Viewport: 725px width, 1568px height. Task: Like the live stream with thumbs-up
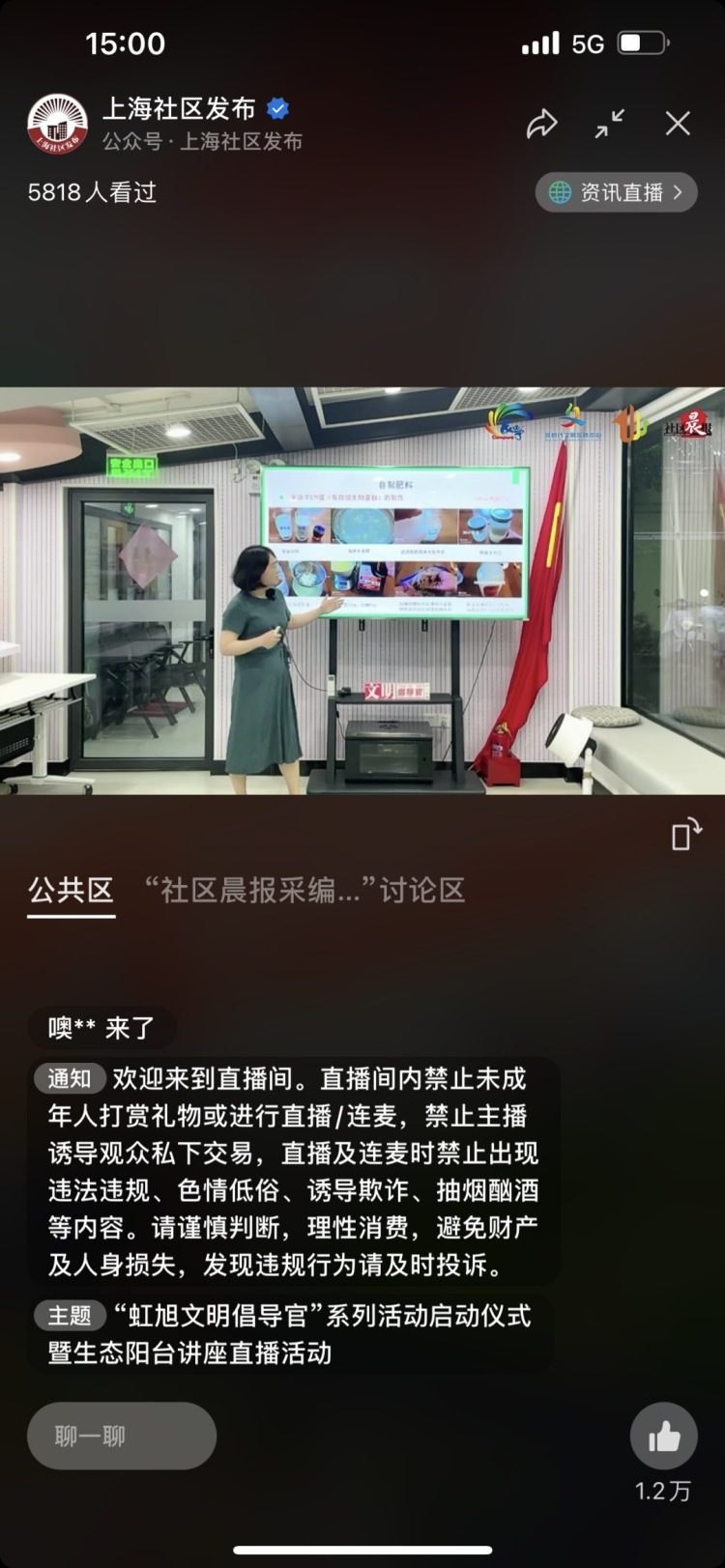[x=663, y=1437]
